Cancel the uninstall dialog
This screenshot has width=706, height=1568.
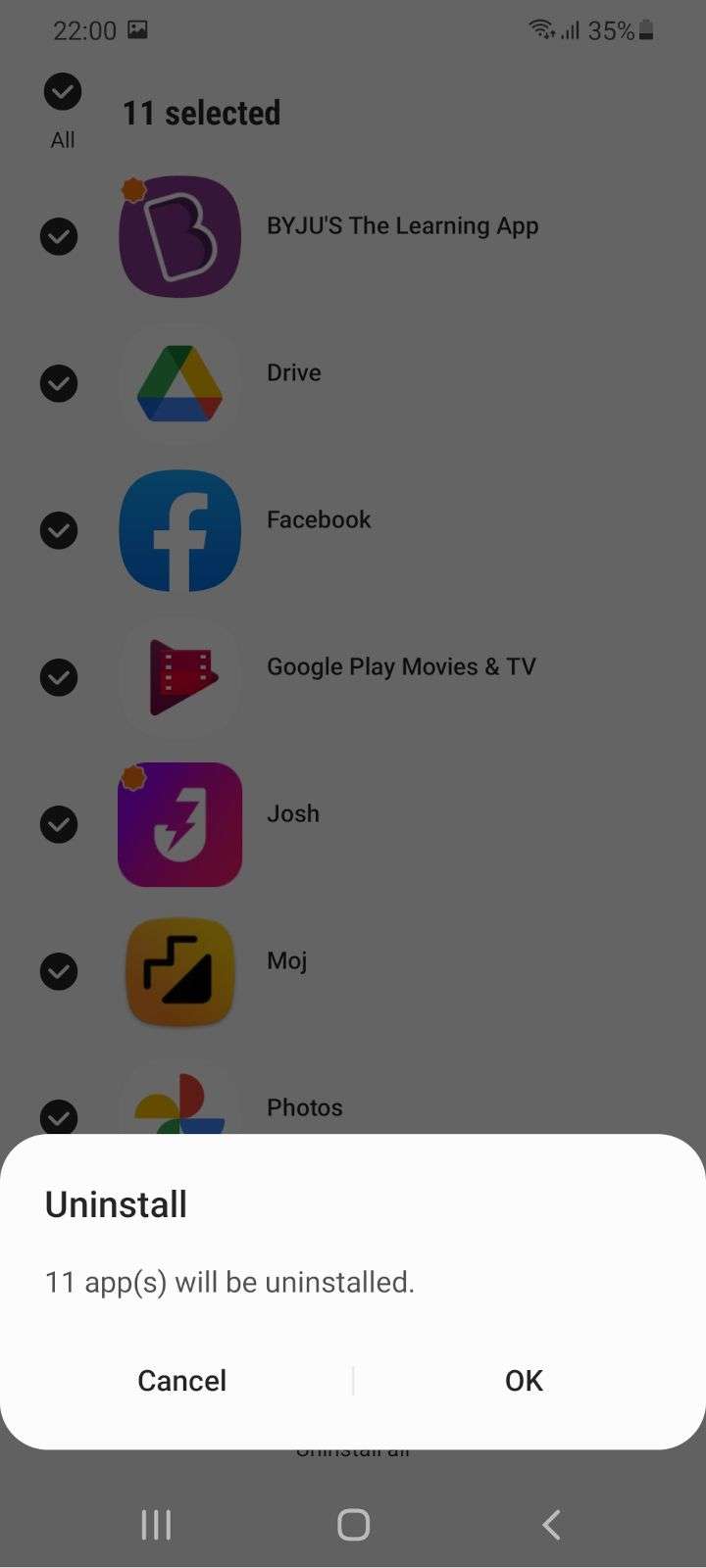181,1380
